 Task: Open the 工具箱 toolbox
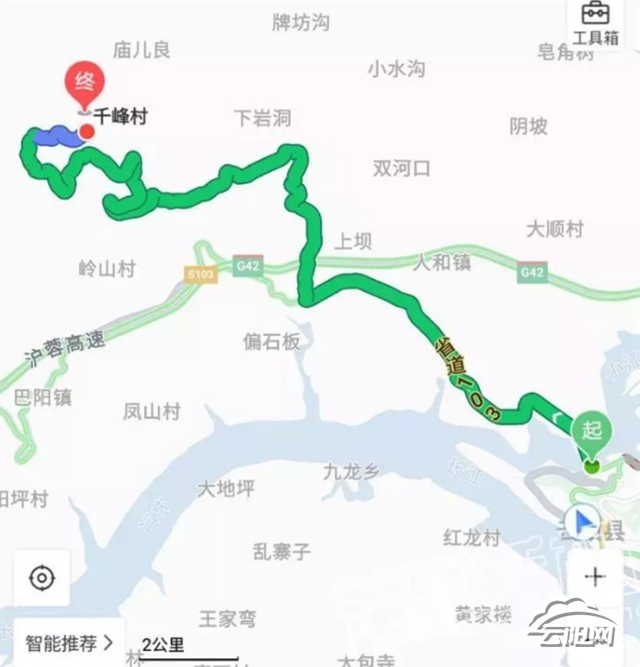coord(597,25)
